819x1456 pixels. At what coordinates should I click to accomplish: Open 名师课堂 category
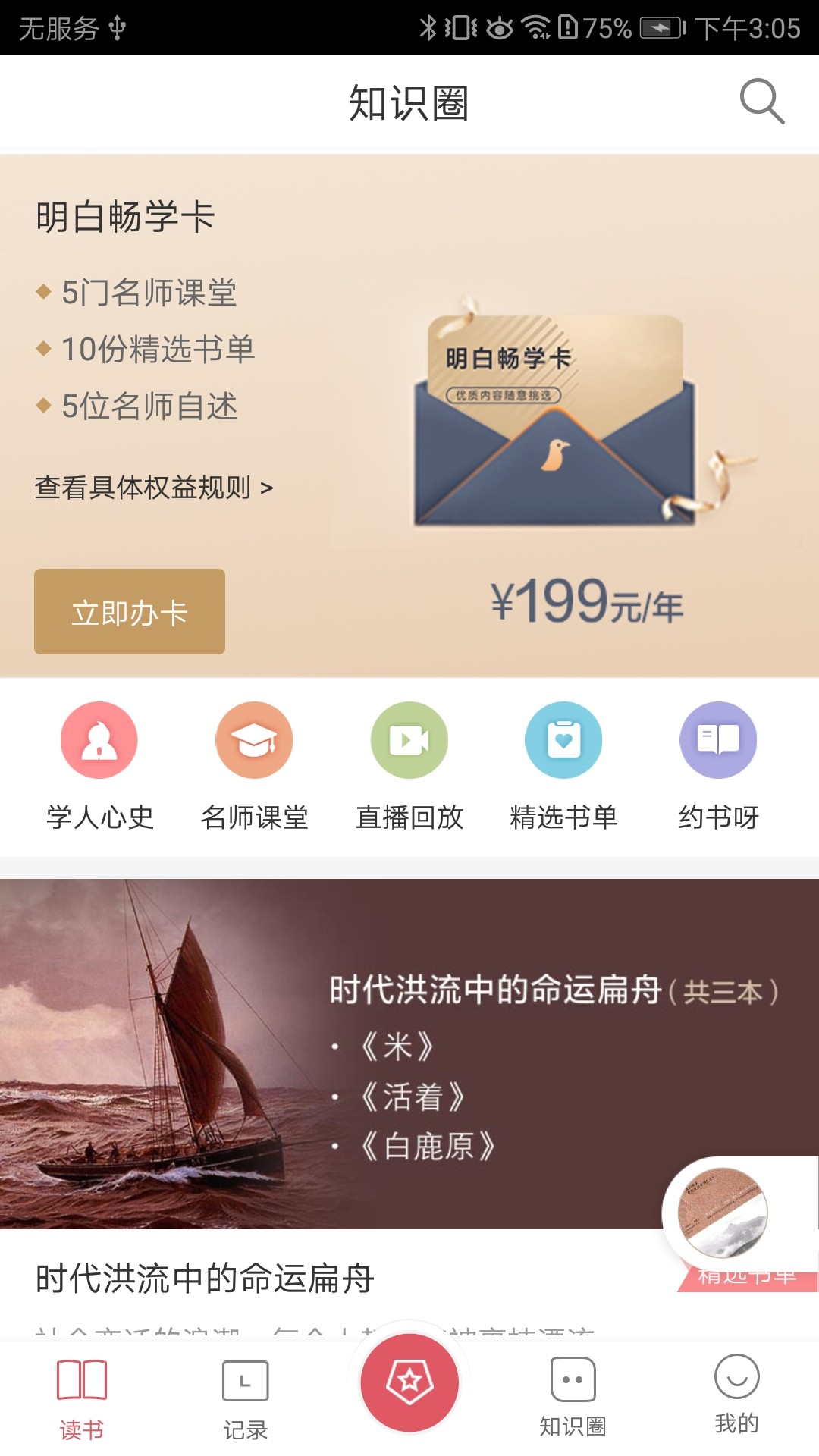pos(254,766)
